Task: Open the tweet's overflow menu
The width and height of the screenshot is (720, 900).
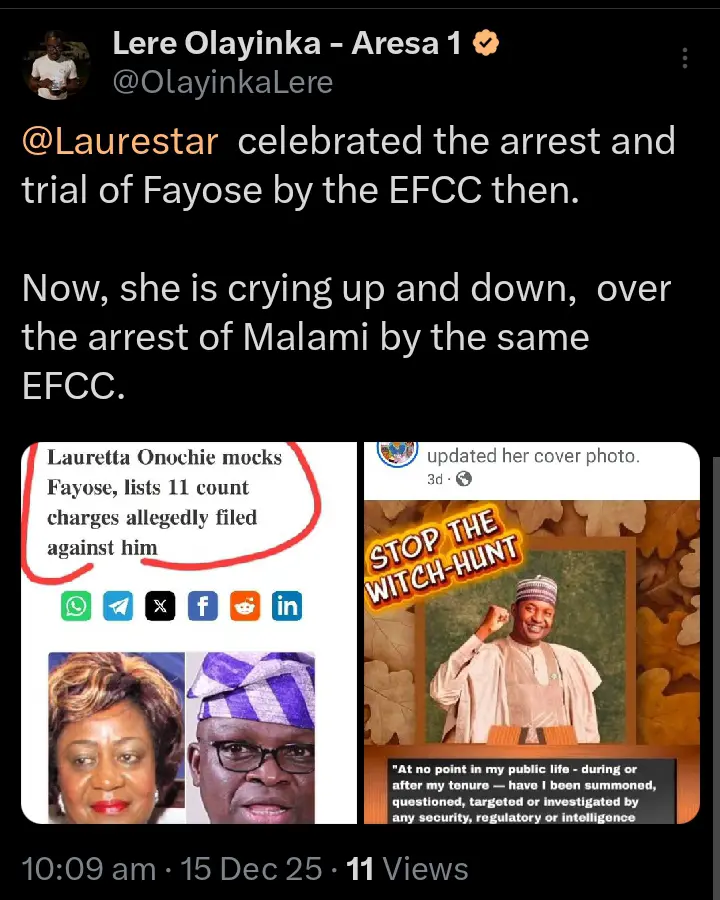Action: coord(685,58)
